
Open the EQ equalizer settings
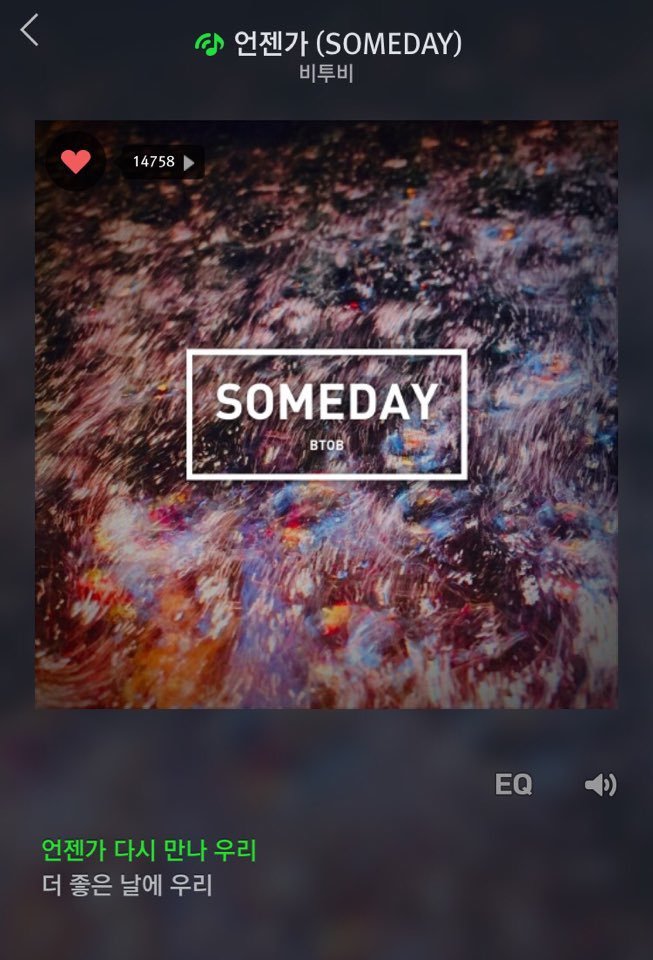[x=513, y=785]
